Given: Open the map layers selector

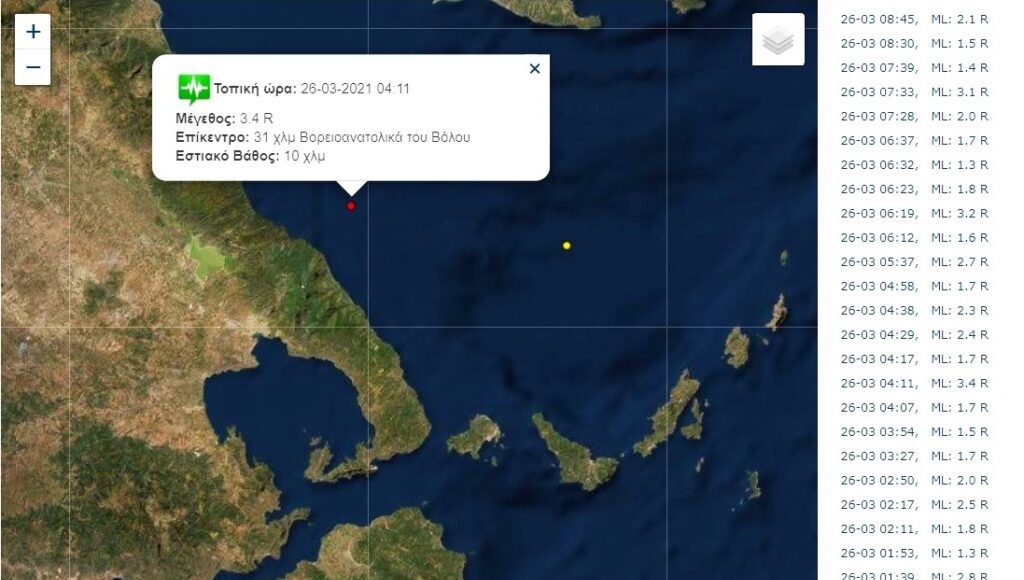Looking at the screenshot, I should [778, 40].
